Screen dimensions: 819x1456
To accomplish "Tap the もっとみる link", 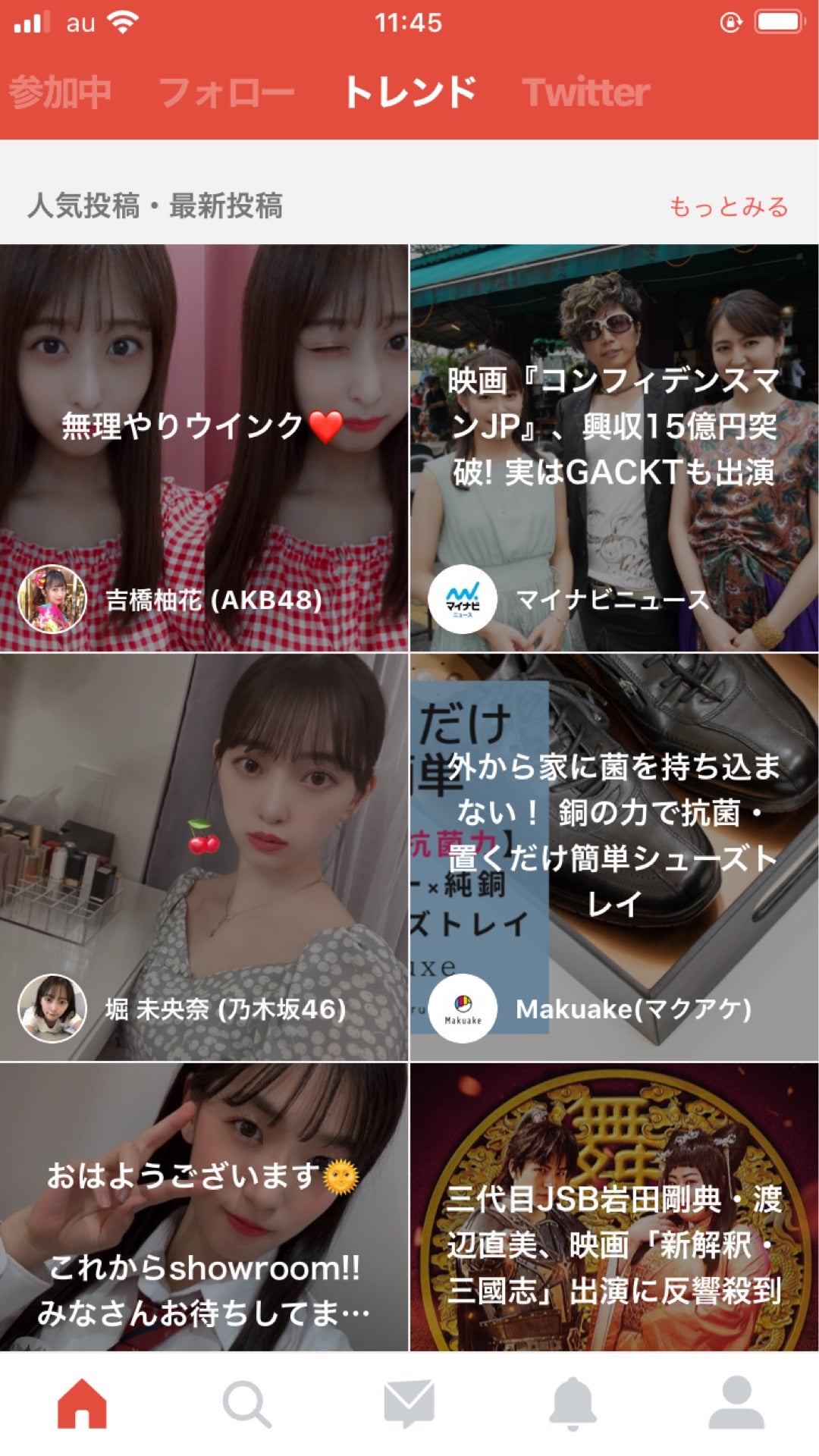I will coord(728,206).
